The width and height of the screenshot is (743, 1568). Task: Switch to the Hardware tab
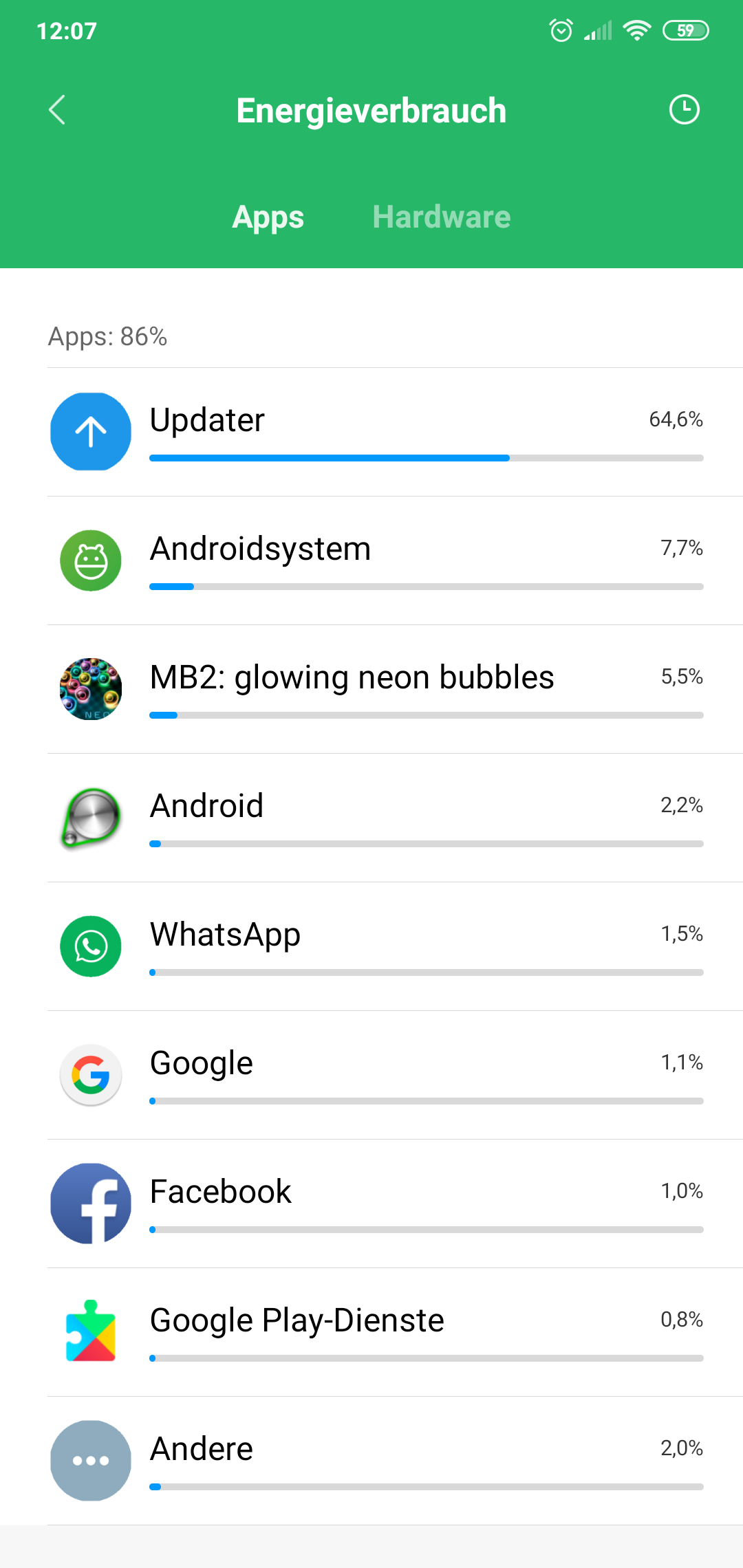pyautogui.click(x=442, y=217)
